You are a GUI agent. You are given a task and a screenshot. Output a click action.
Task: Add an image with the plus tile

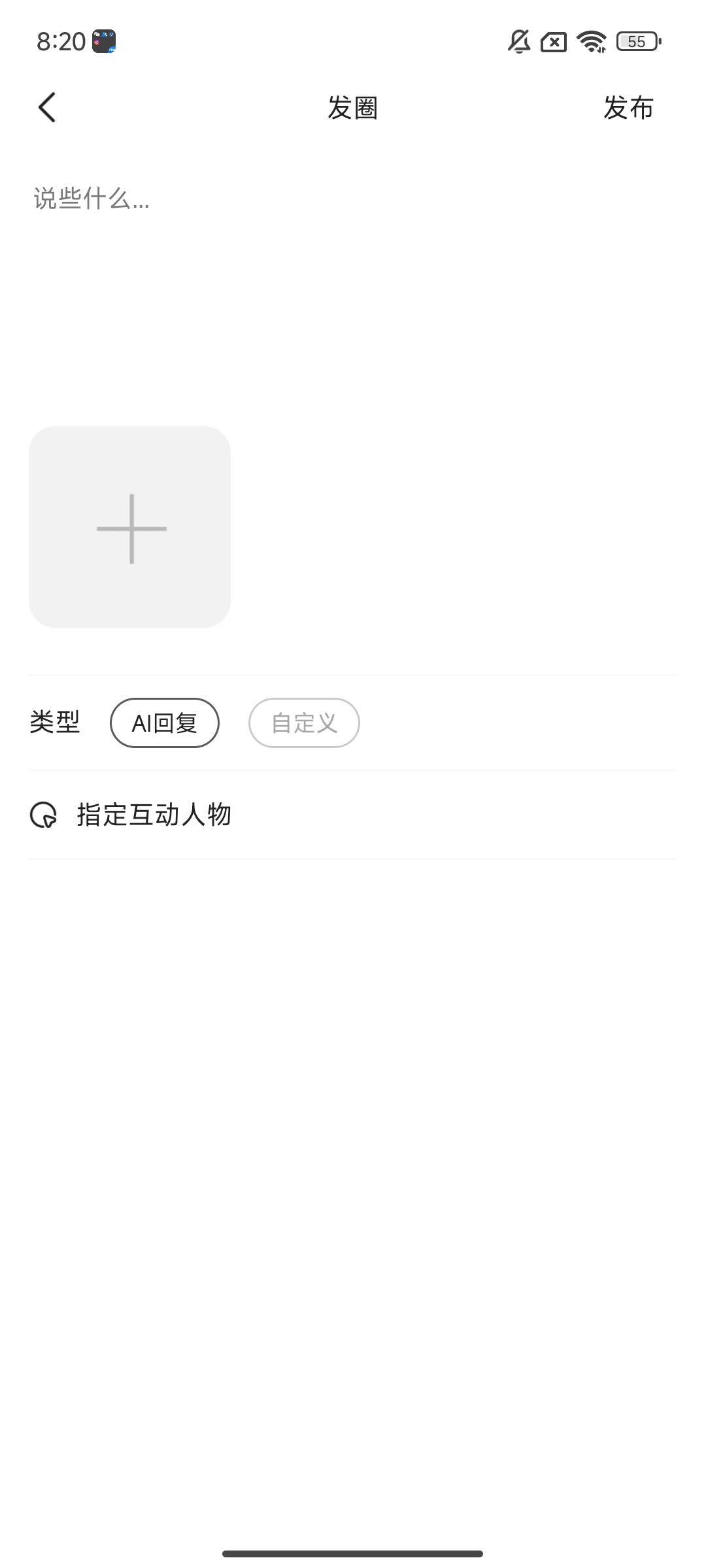130,527
